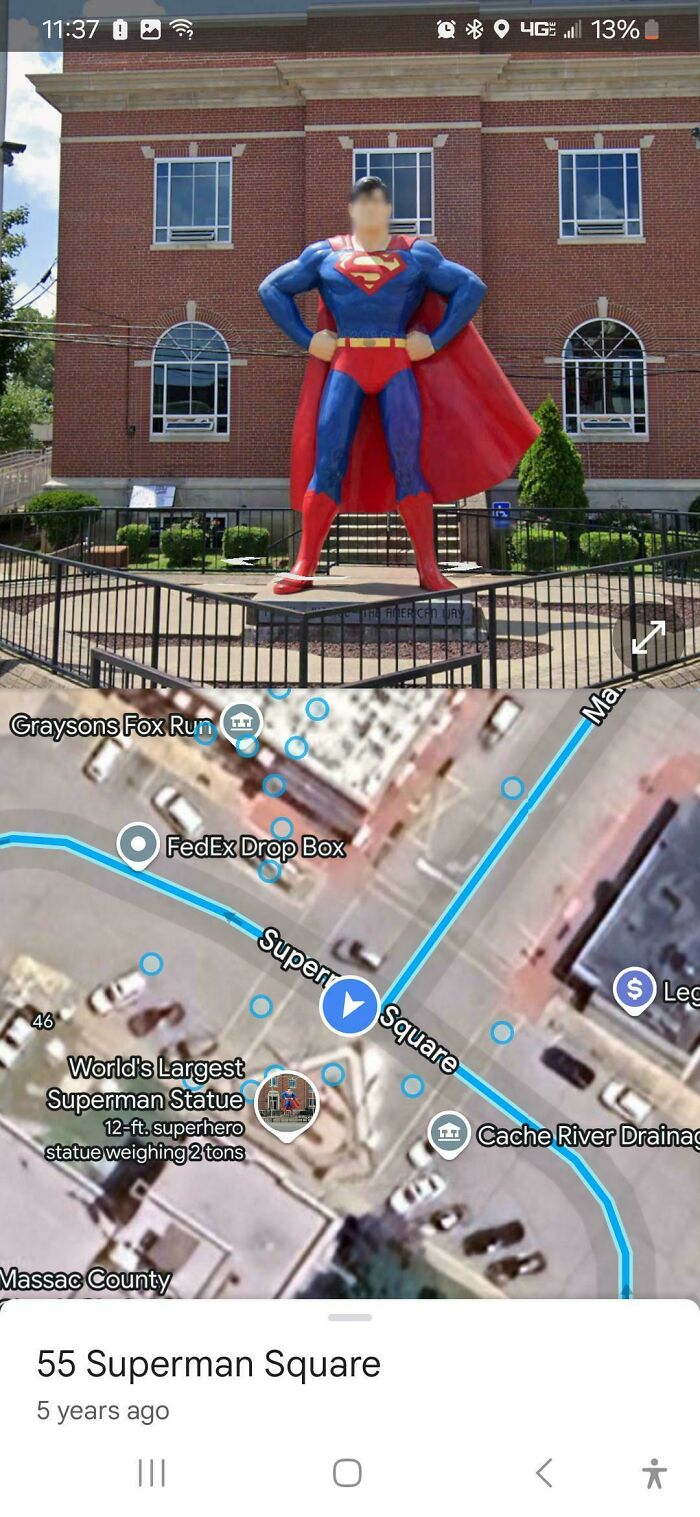This screenshot has width=700, height=1517.
Task: Open the Graysons Fox Run place marker
Action: (x=241, y=722)
